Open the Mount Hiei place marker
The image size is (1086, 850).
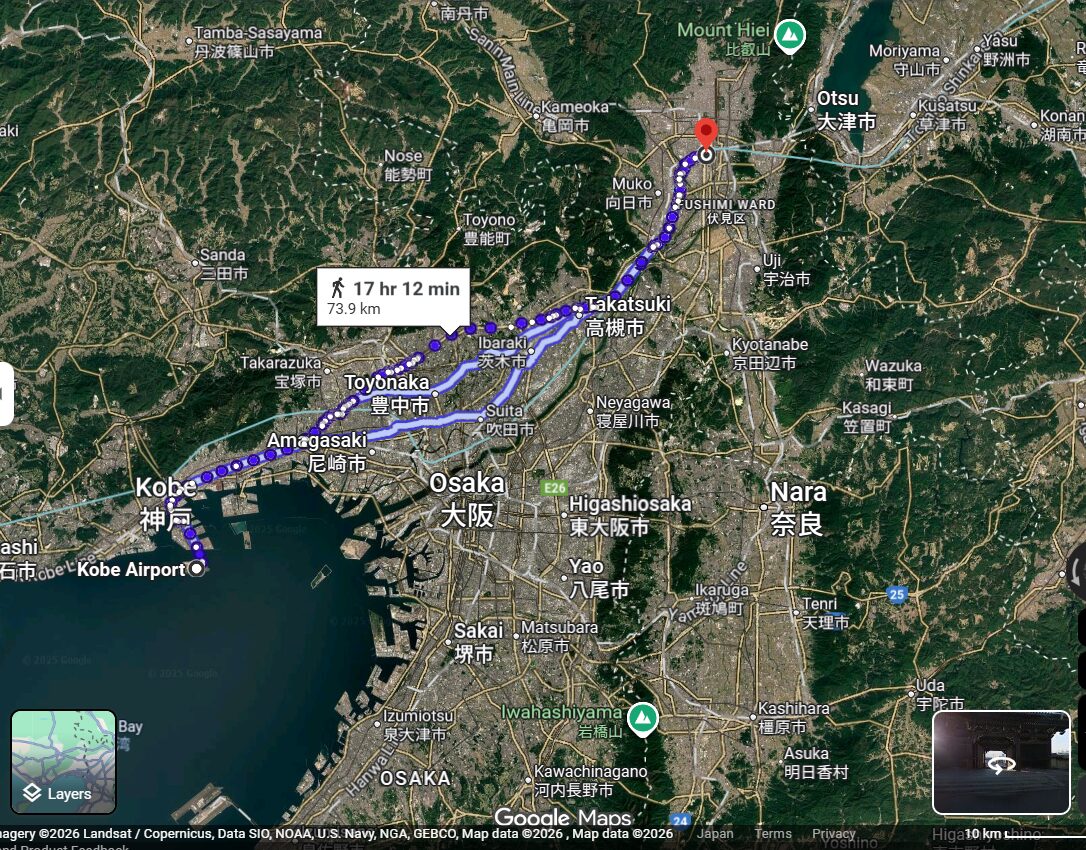792,36
